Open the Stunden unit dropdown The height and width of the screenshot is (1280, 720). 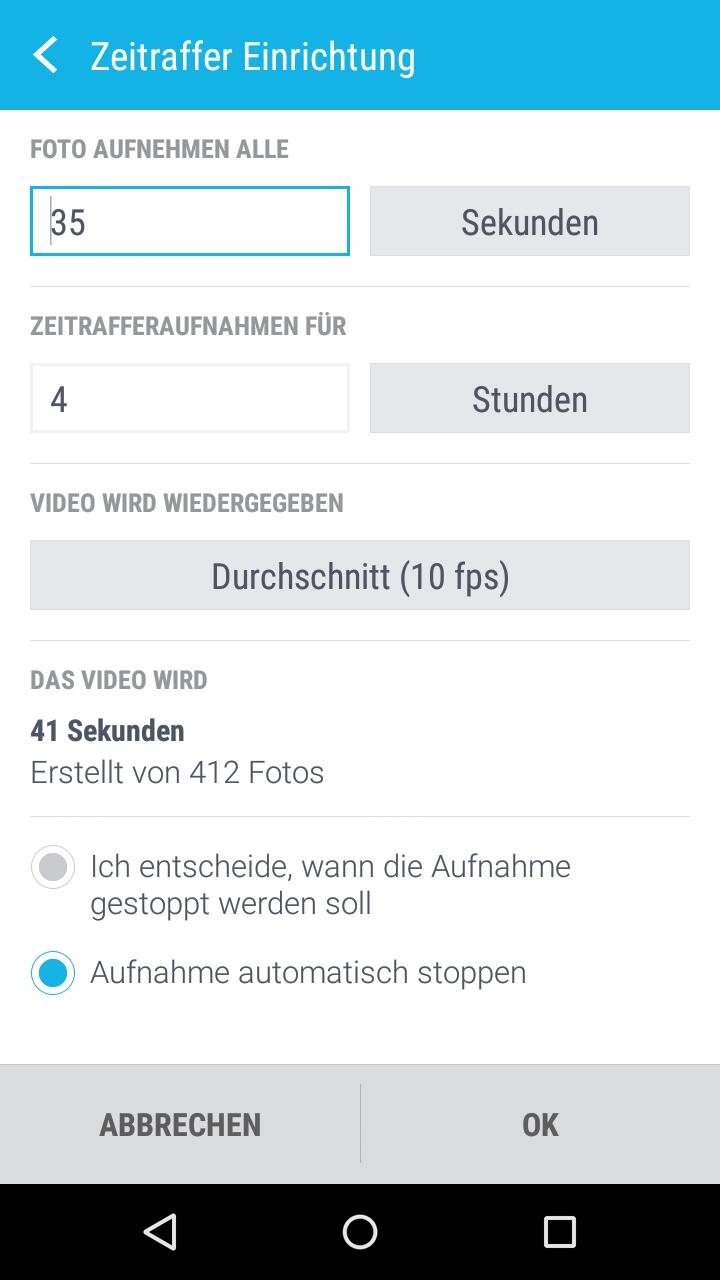[530, 398]
